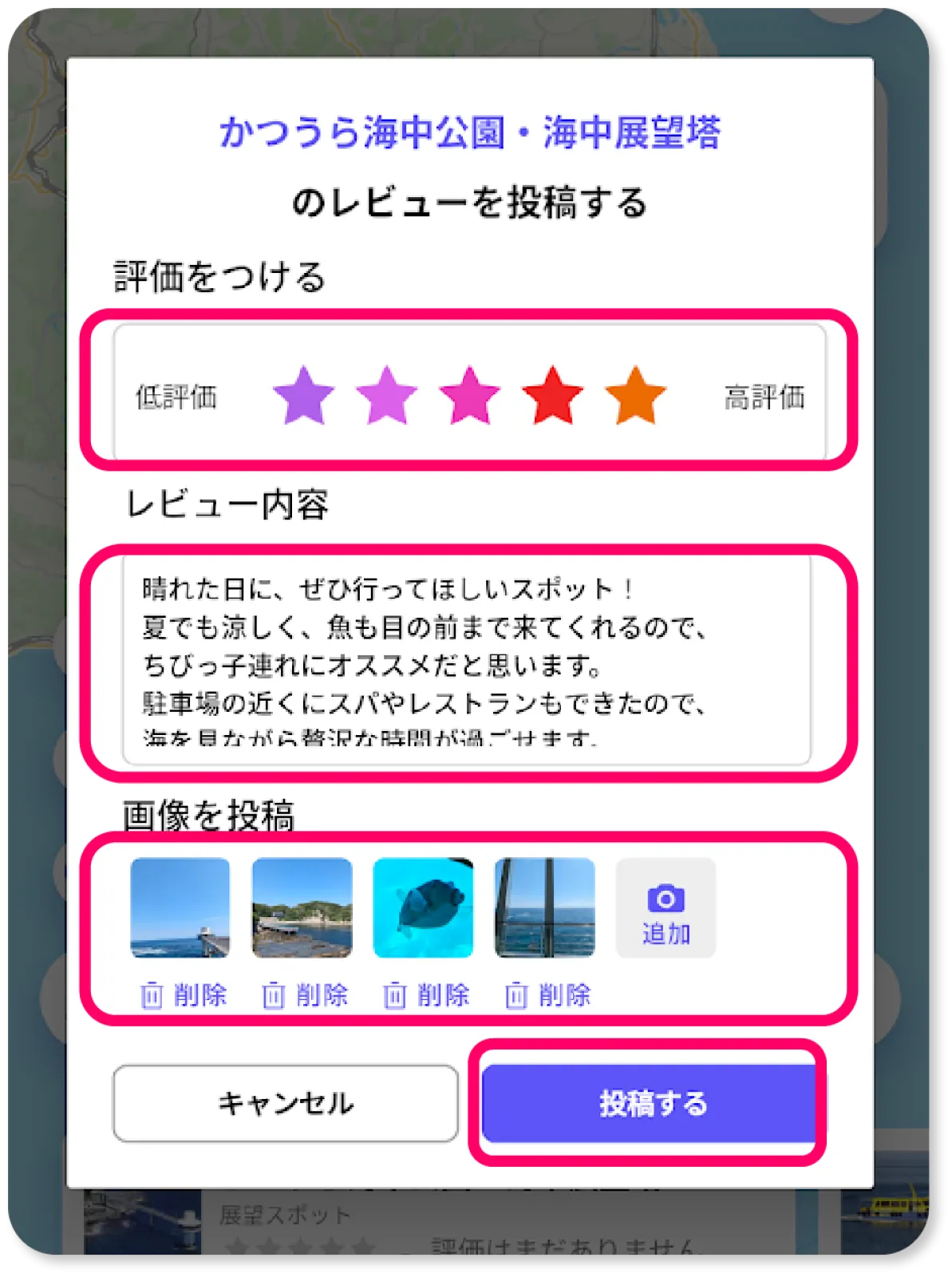Delete the fourth window-view photo
This screenshot has height=1277, width=952.
point(548,995)
